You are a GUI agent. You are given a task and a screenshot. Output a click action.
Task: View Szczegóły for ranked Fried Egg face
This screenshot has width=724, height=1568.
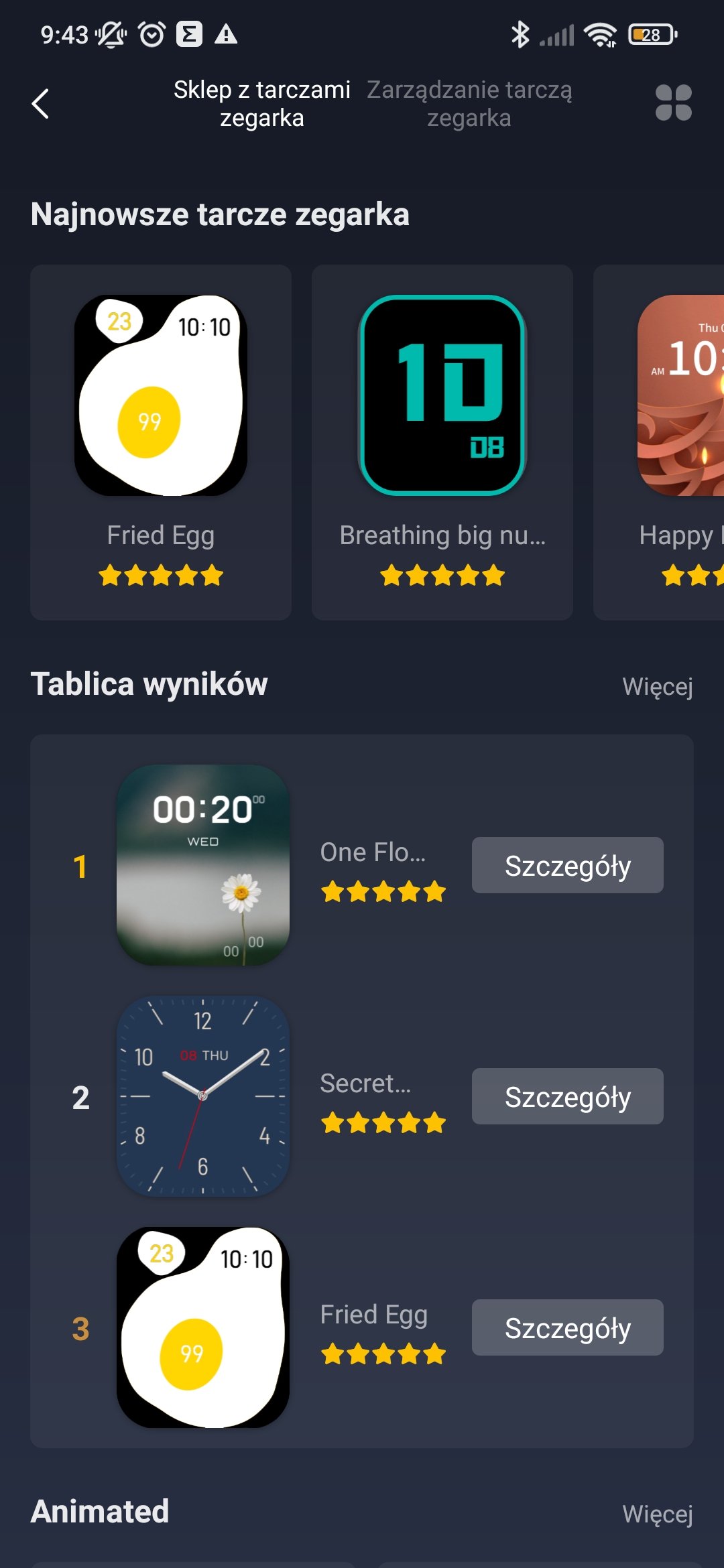point(567,1327)
